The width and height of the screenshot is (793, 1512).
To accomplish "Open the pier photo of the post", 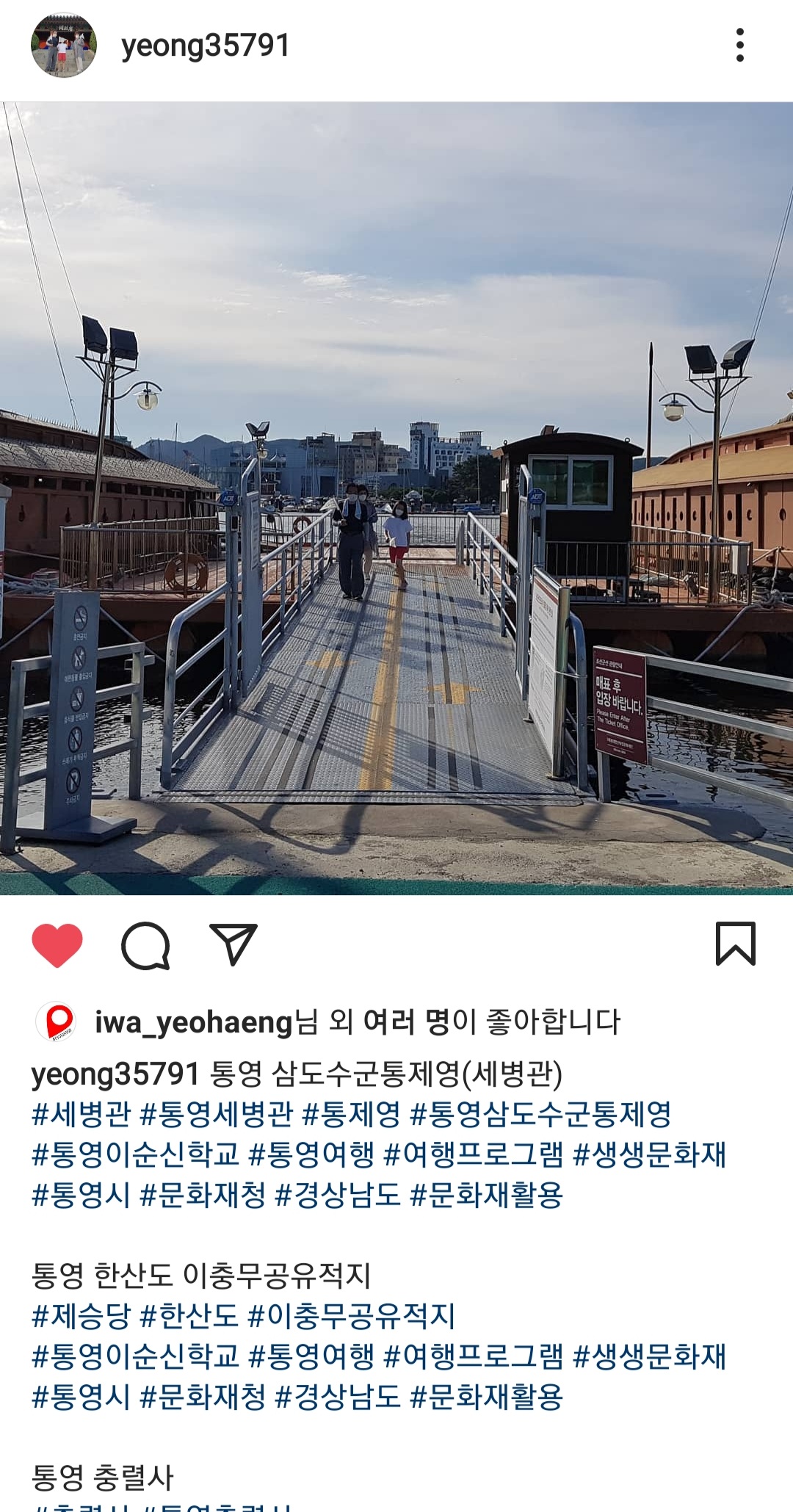I will point(396,498).
